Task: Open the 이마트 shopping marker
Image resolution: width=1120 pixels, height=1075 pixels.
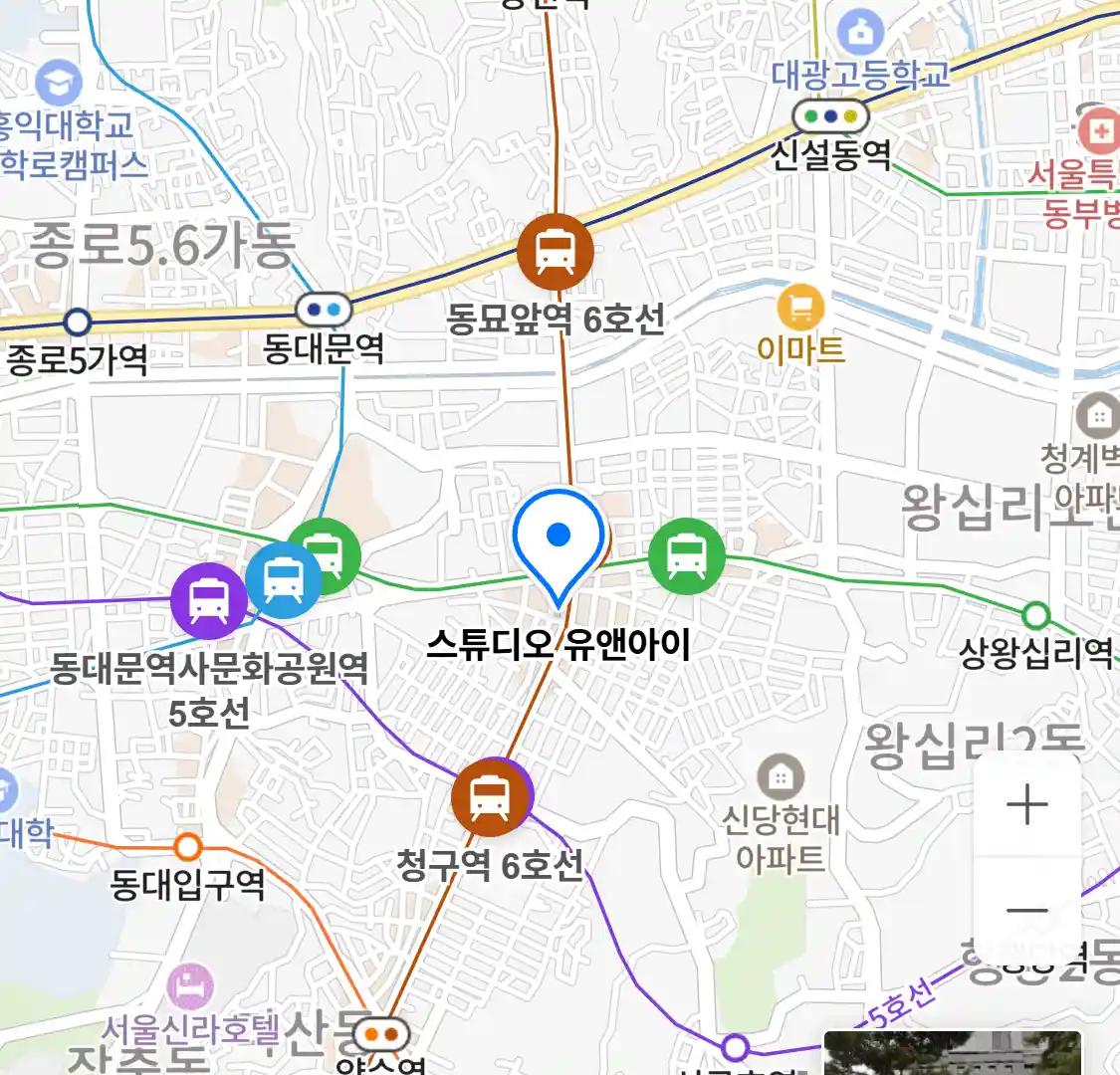Action: coord(800,309)
